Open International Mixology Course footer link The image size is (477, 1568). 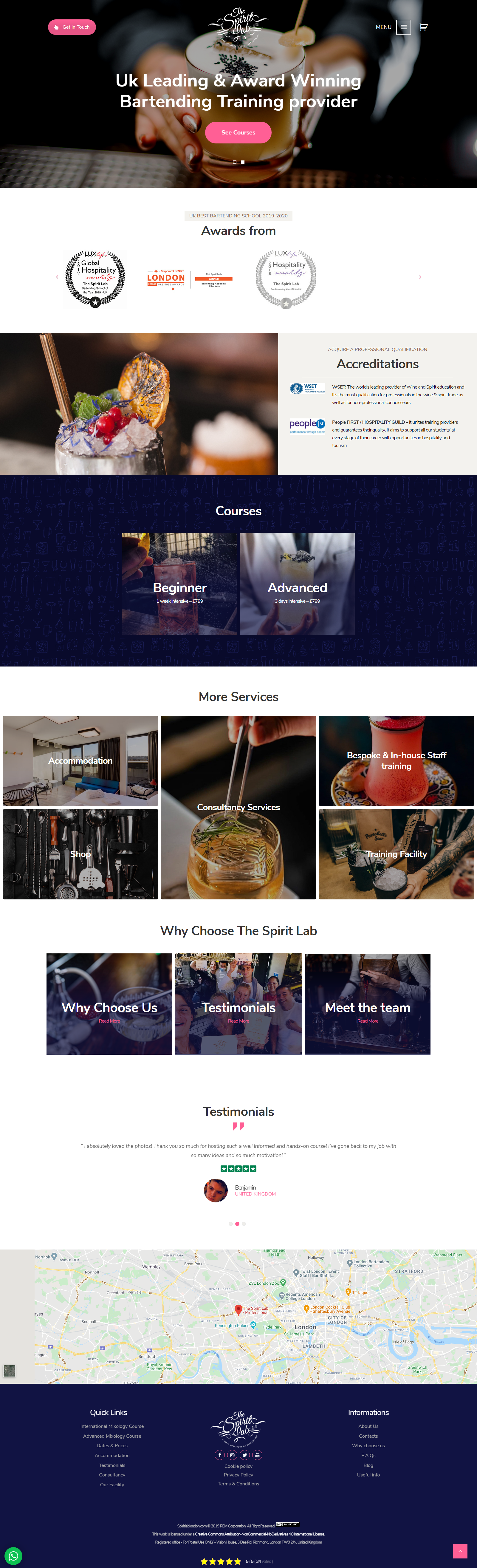(x=112, y=1426)
